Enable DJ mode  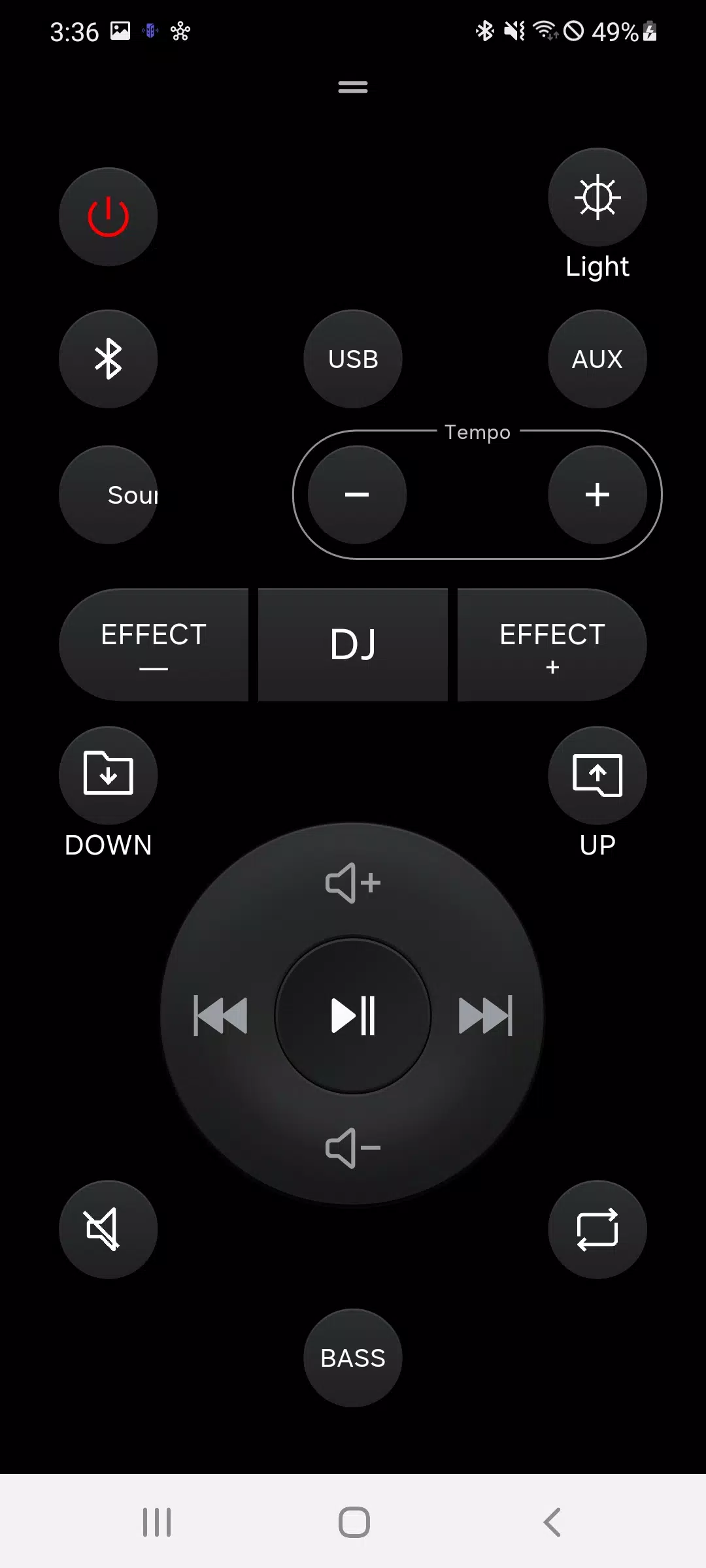coord(352,644)
